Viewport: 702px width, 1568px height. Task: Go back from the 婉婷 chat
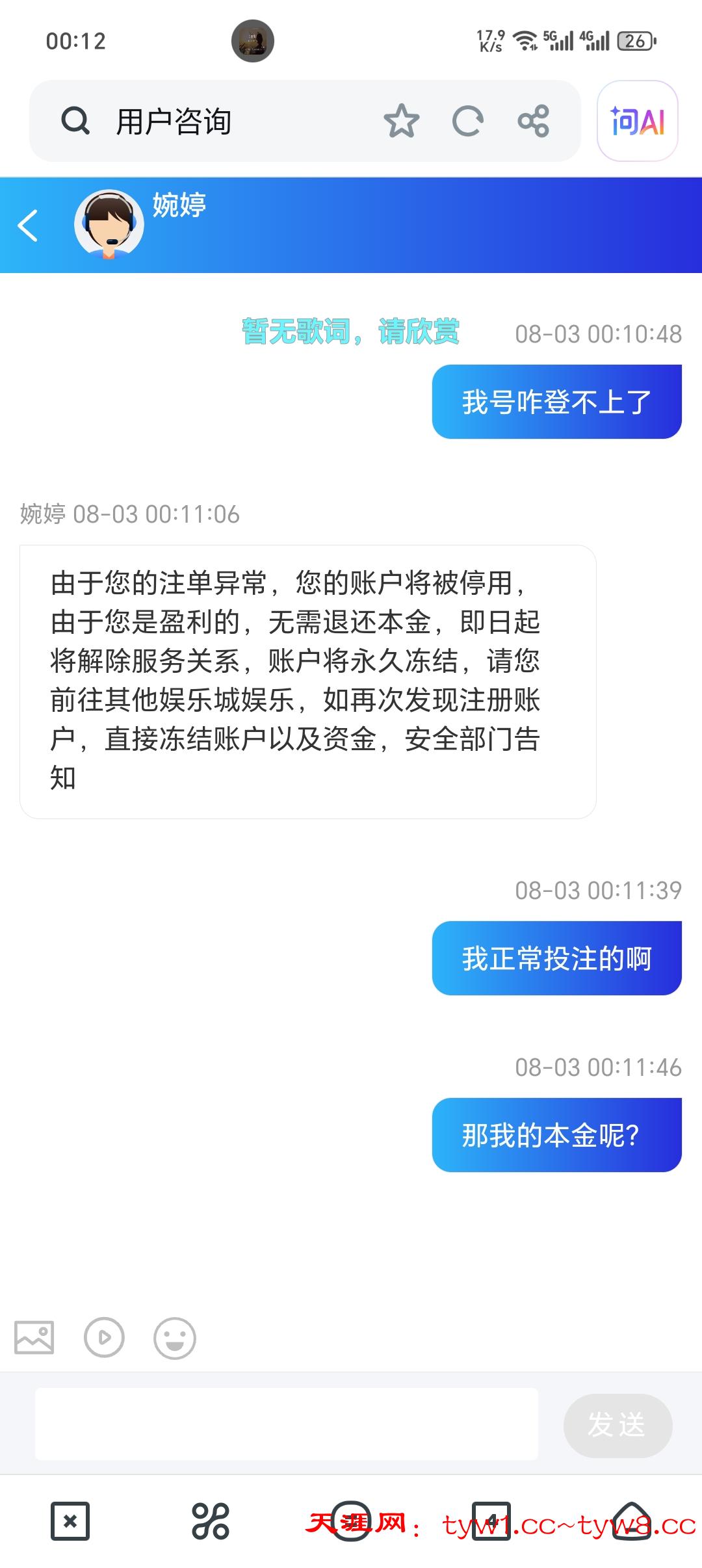(28, 226)
